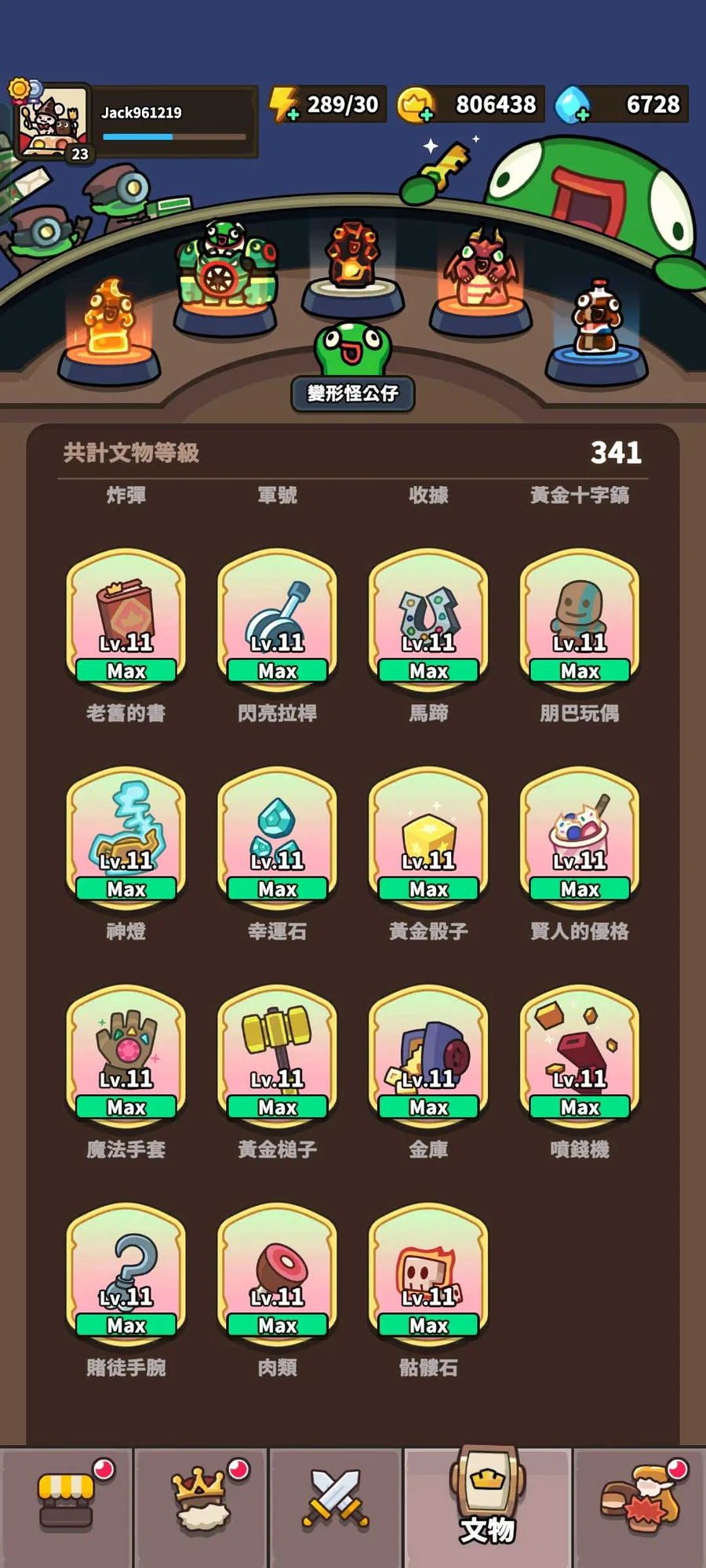This screenshot has width=706, height=1568.
Task: View the 金庫 artifact
Action: (x=428, y=1054)
